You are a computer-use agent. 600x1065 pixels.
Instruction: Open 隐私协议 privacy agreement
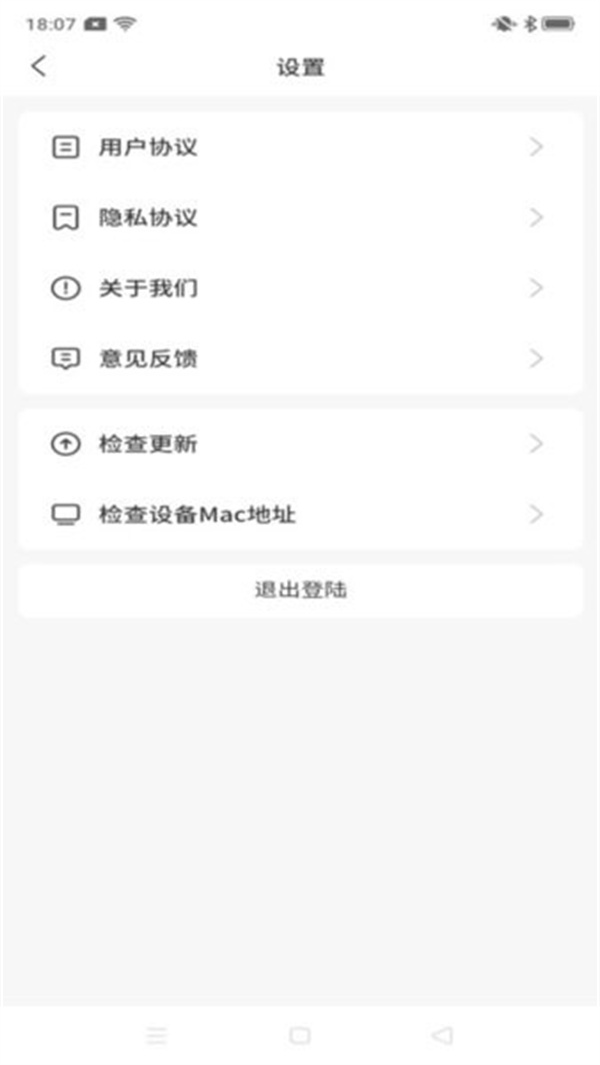tap(300, 217)
